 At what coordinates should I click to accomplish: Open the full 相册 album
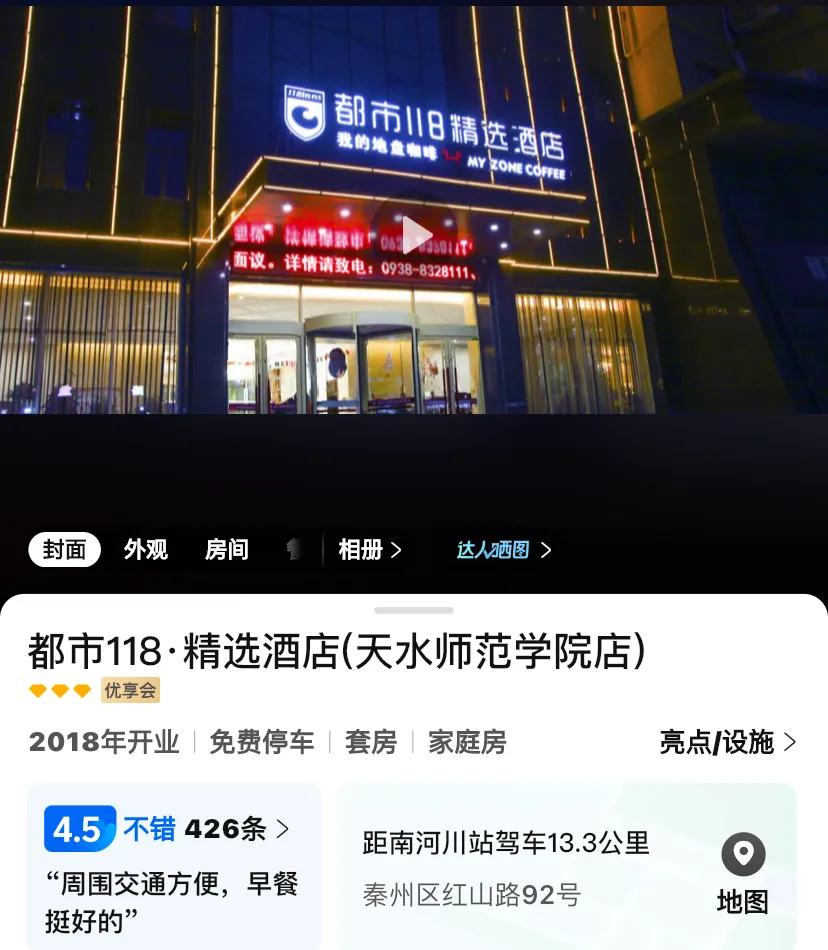coord(369,550)
